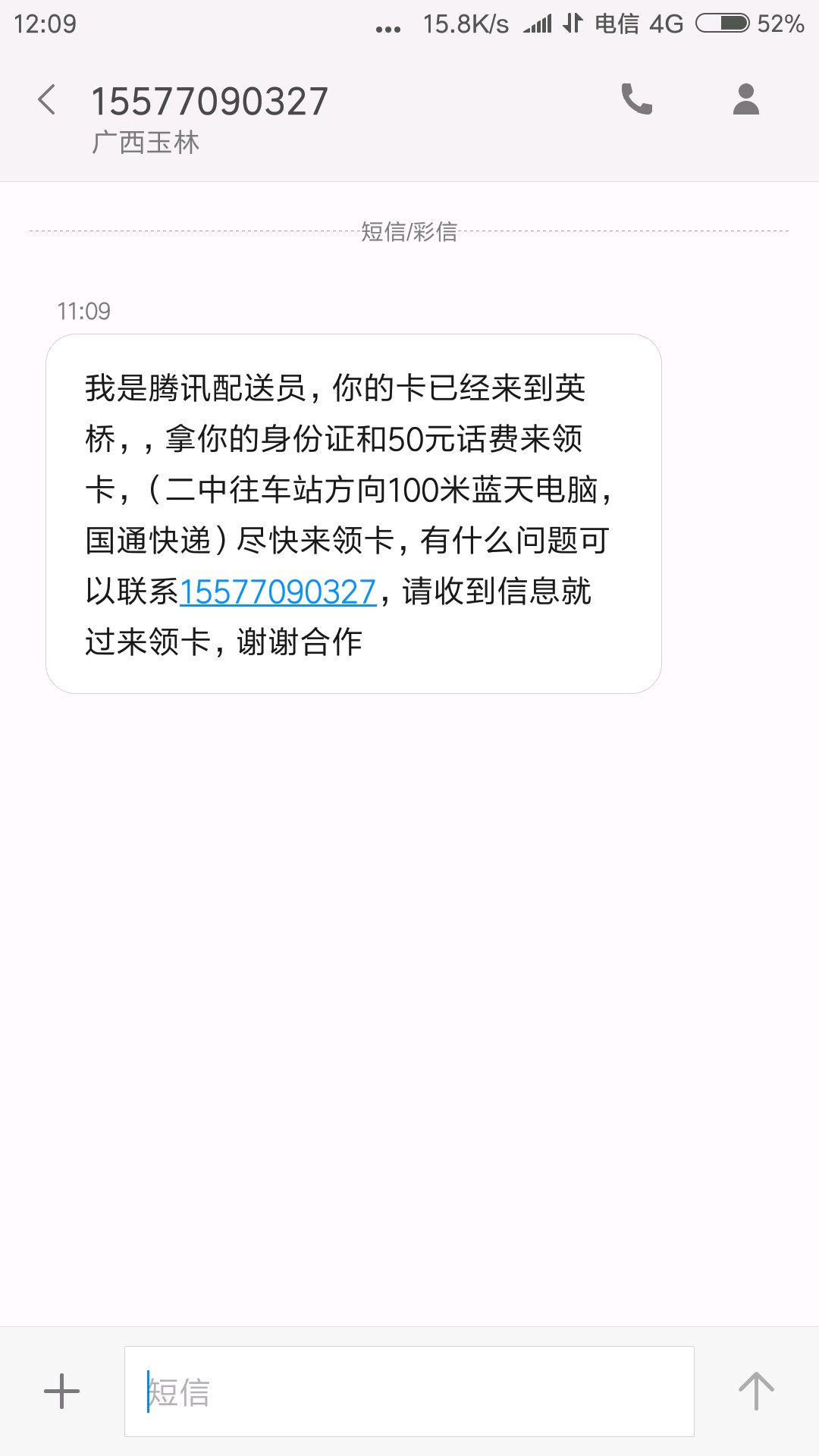Call the number 15577090327
Screen dimensions: 819x1456
tap(637, 99)
